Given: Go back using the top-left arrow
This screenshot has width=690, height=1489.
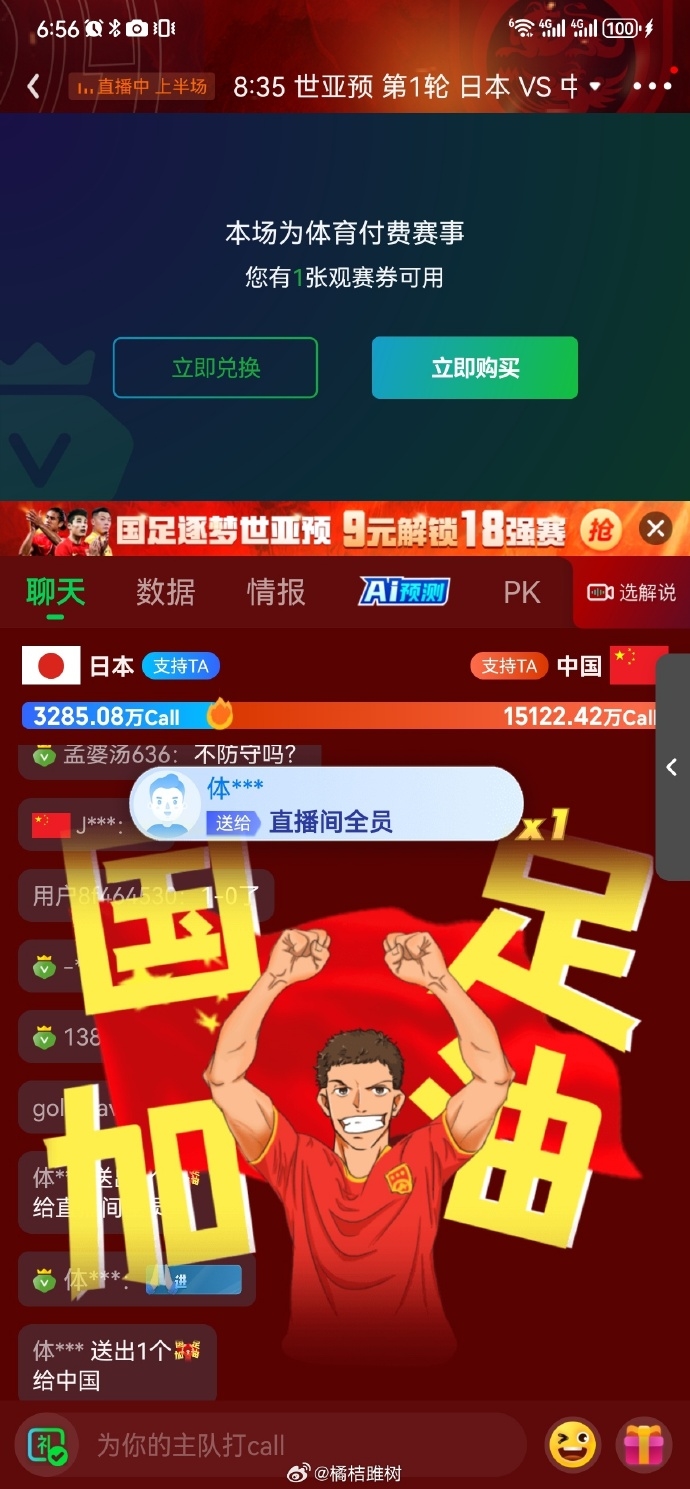Looking at the screenshot, I should point(33,86).
